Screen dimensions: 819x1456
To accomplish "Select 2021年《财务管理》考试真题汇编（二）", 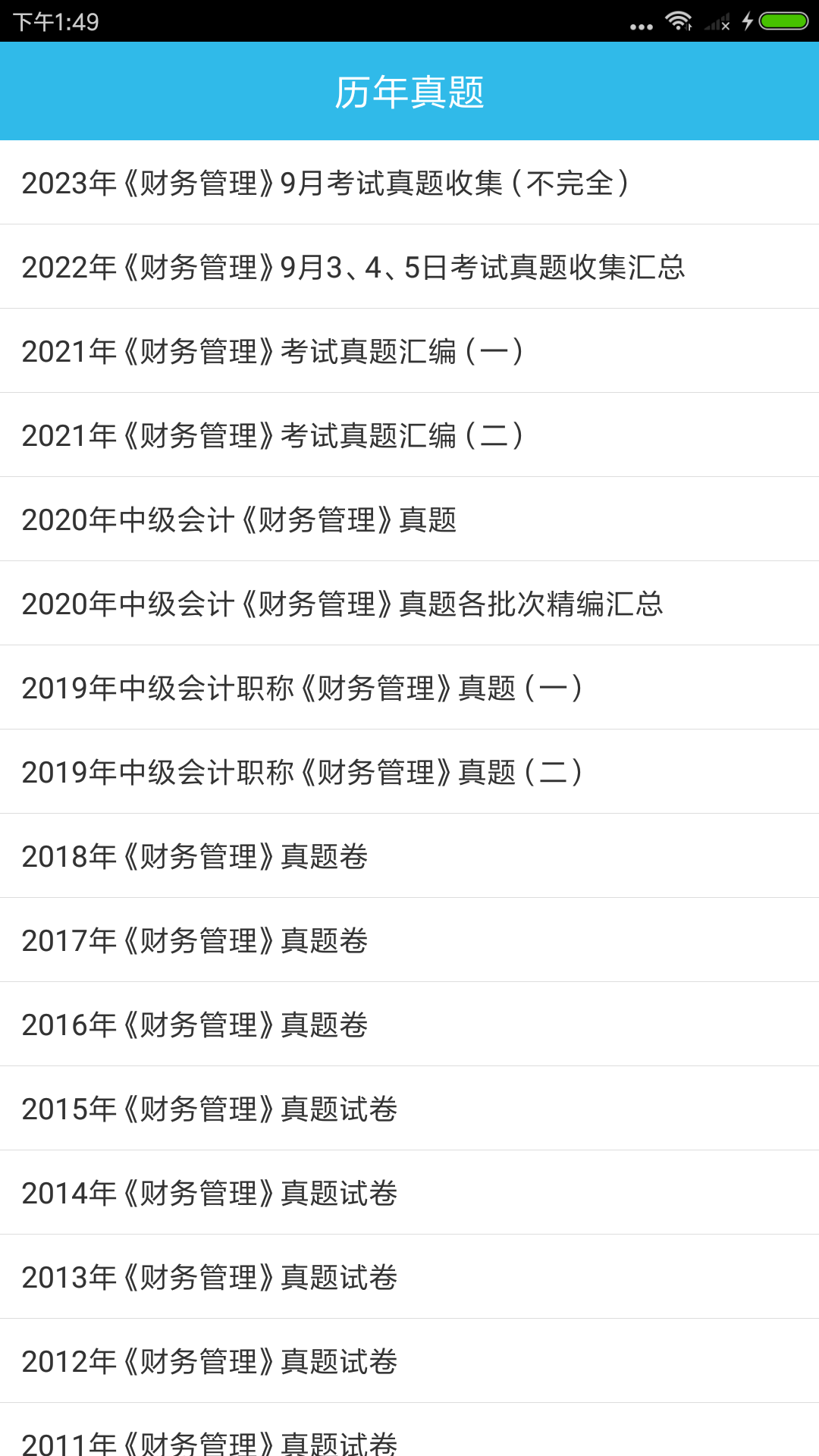I will (x=273, y=435).
